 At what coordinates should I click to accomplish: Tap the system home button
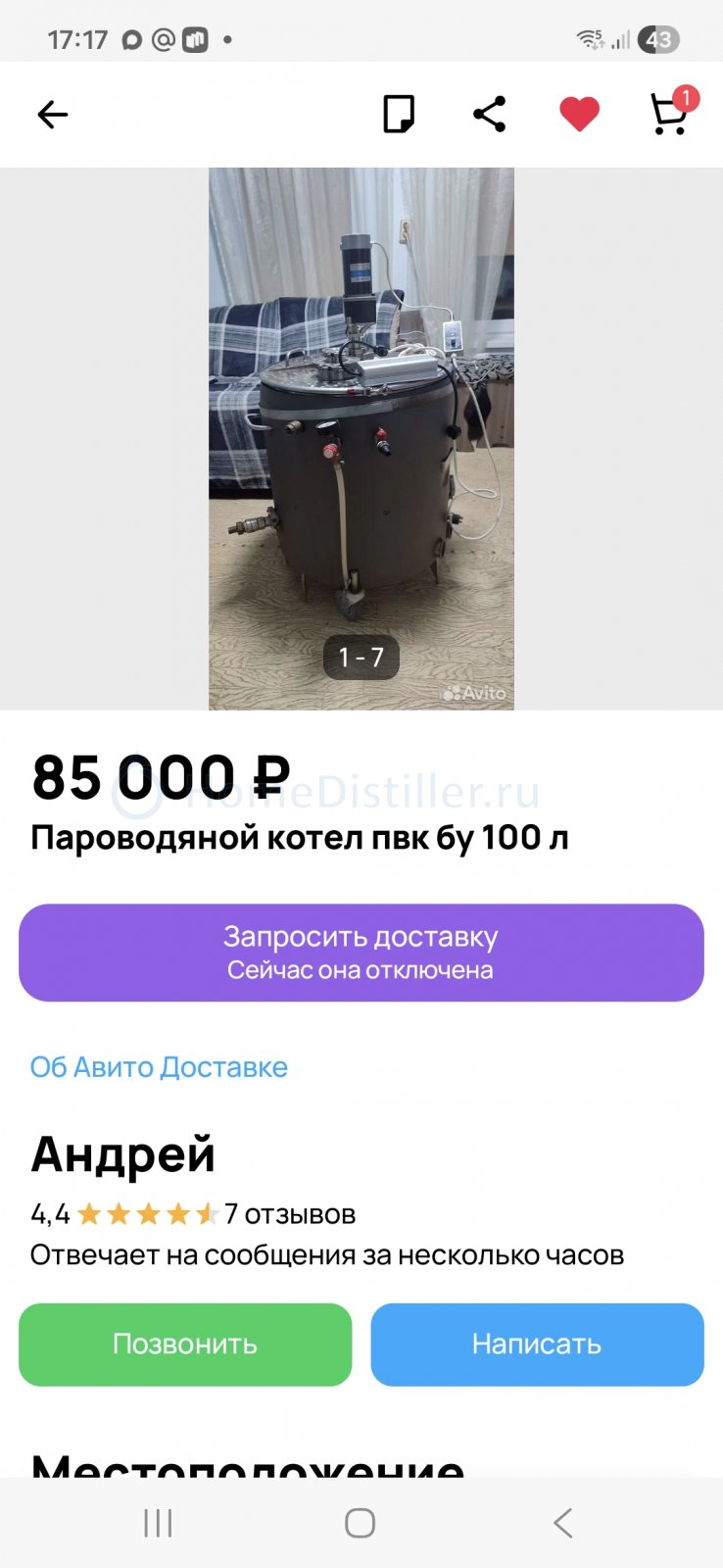pyautogui.click(x=361, y=1523)
